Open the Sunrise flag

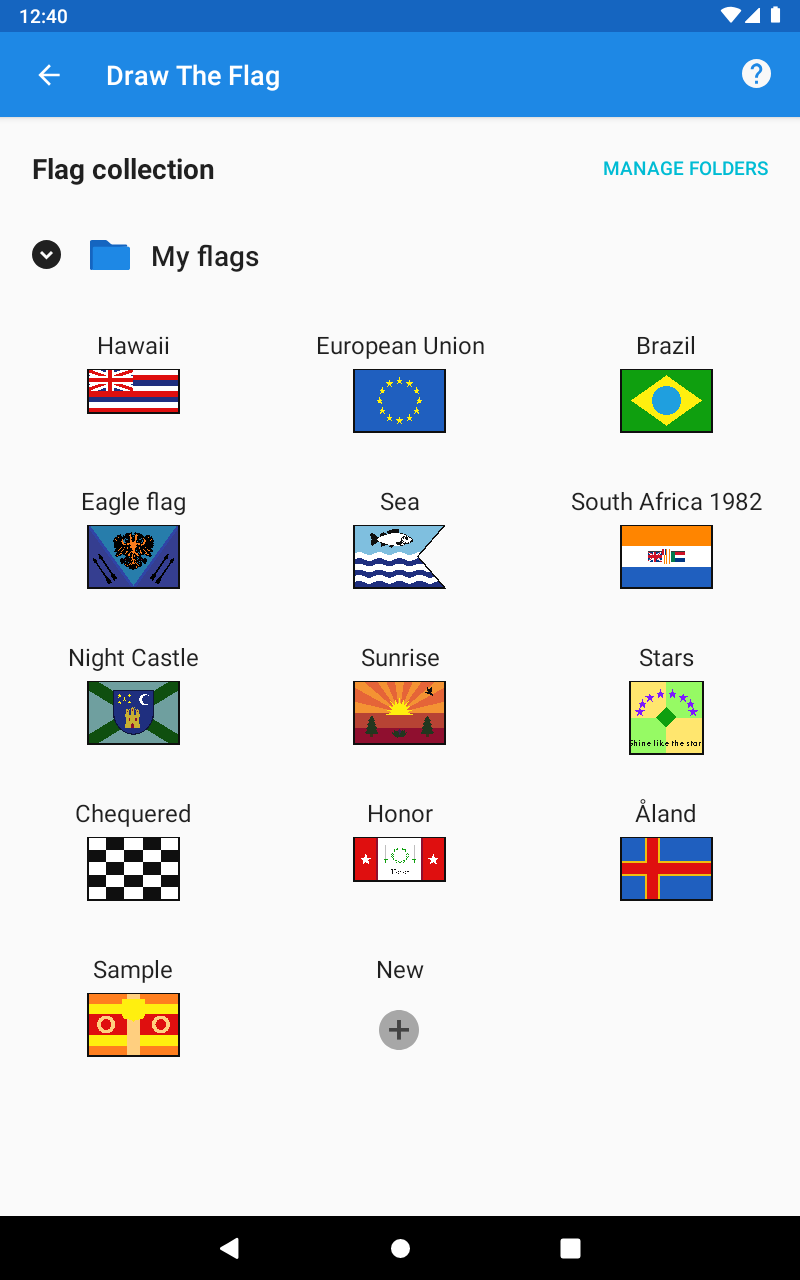click(399, 713)
